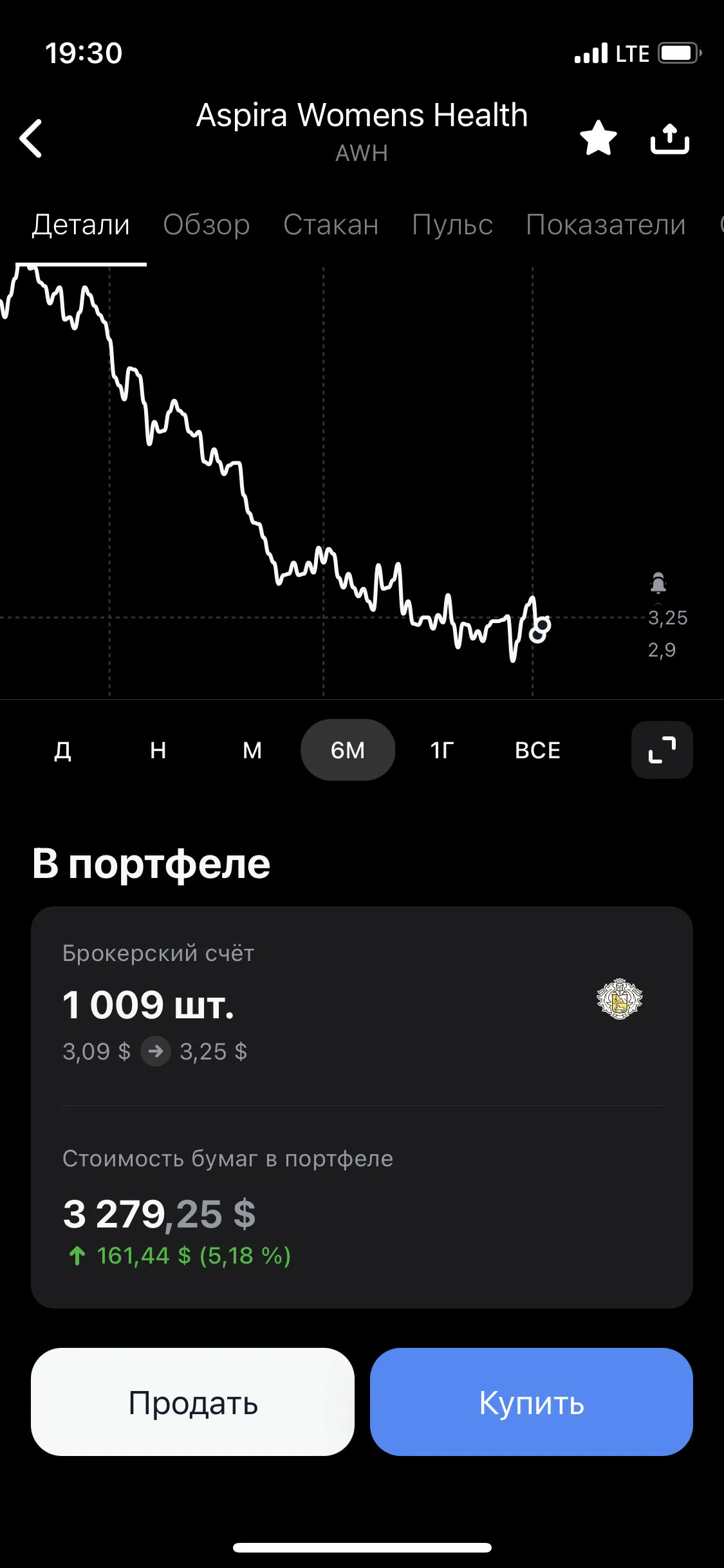Set chart range to Н
Screen dimensions: 724x1568
click(x=158, y=750)
